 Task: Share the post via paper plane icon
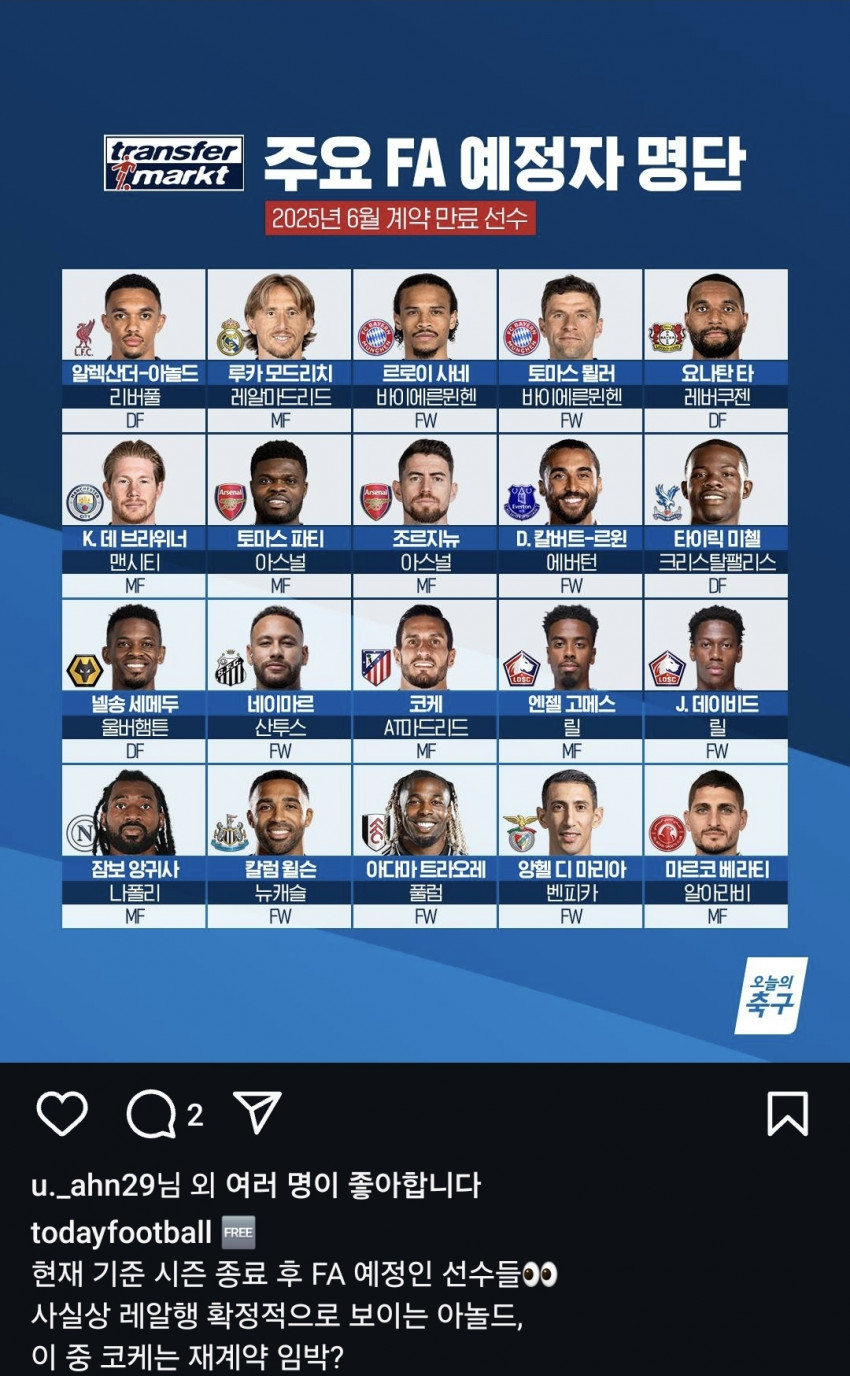pyautogui.click(x=257, y=1112)
